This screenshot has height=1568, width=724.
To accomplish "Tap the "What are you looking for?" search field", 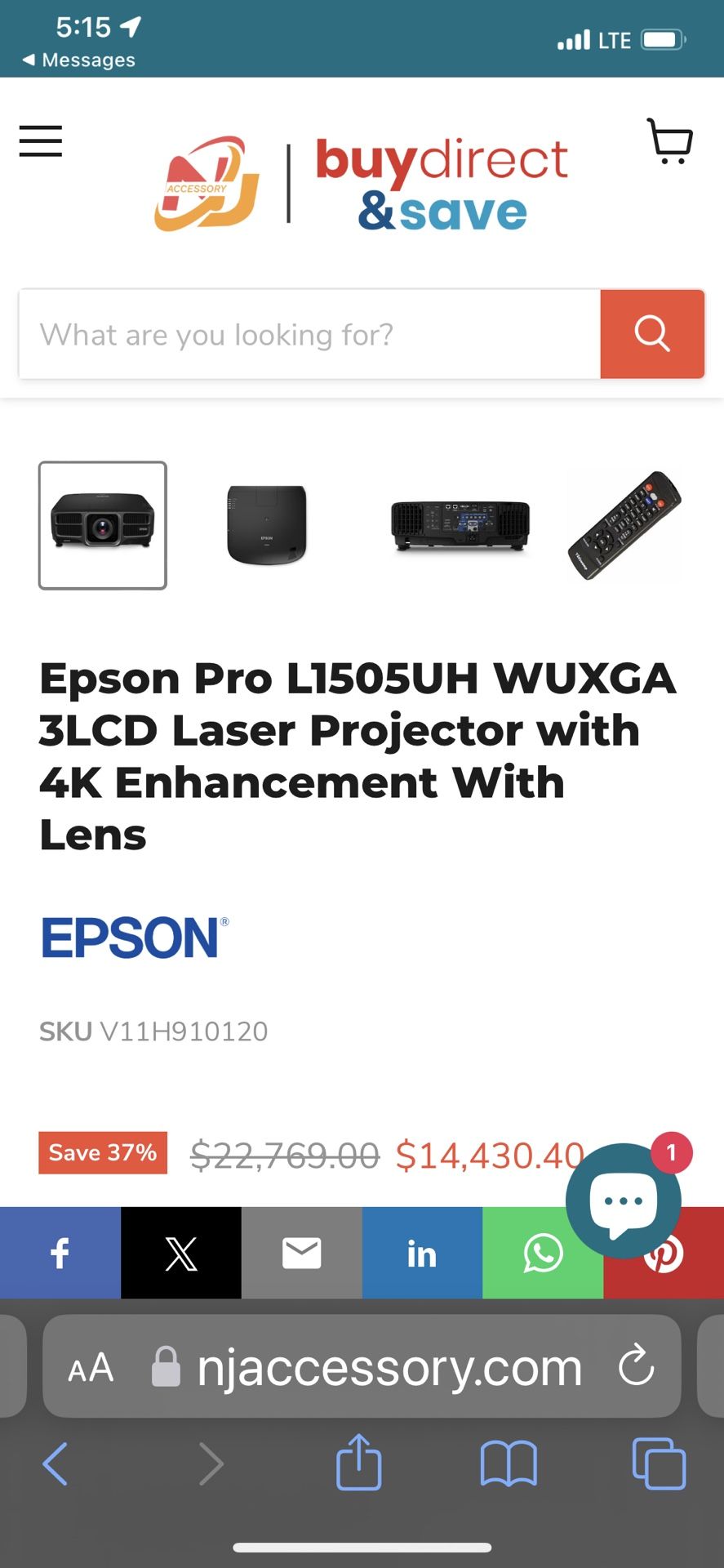I will coord(310,334).
